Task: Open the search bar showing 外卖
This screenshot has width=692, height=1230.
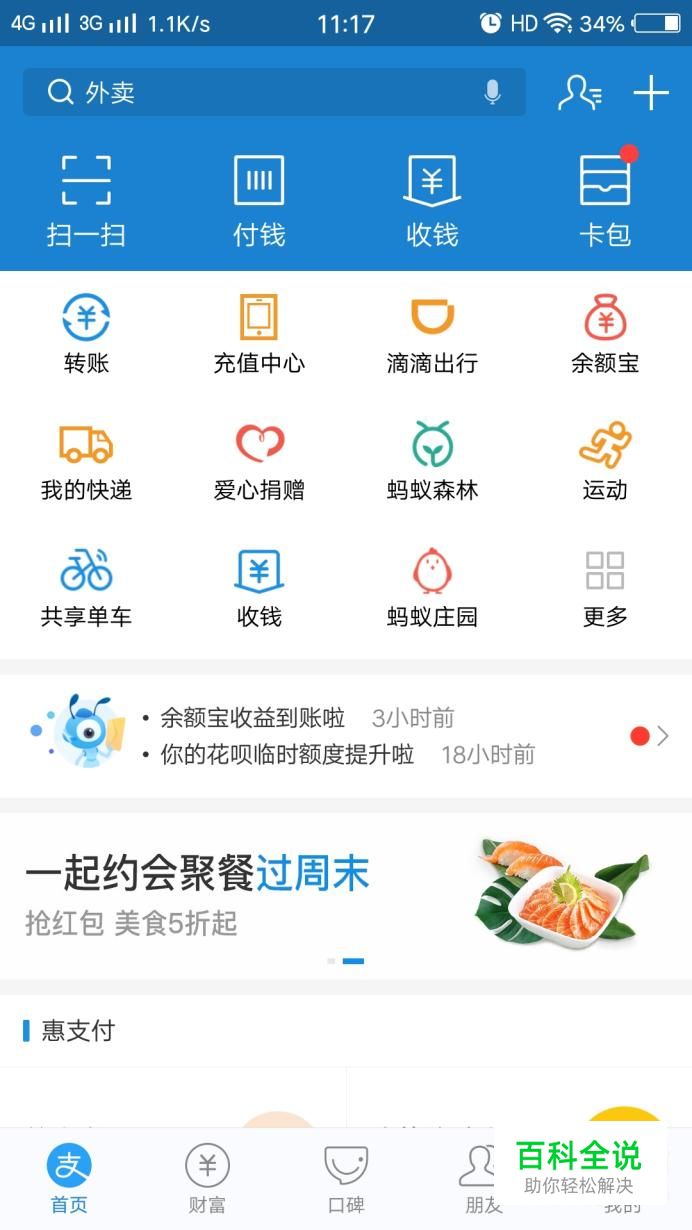Action: point(260,93)
